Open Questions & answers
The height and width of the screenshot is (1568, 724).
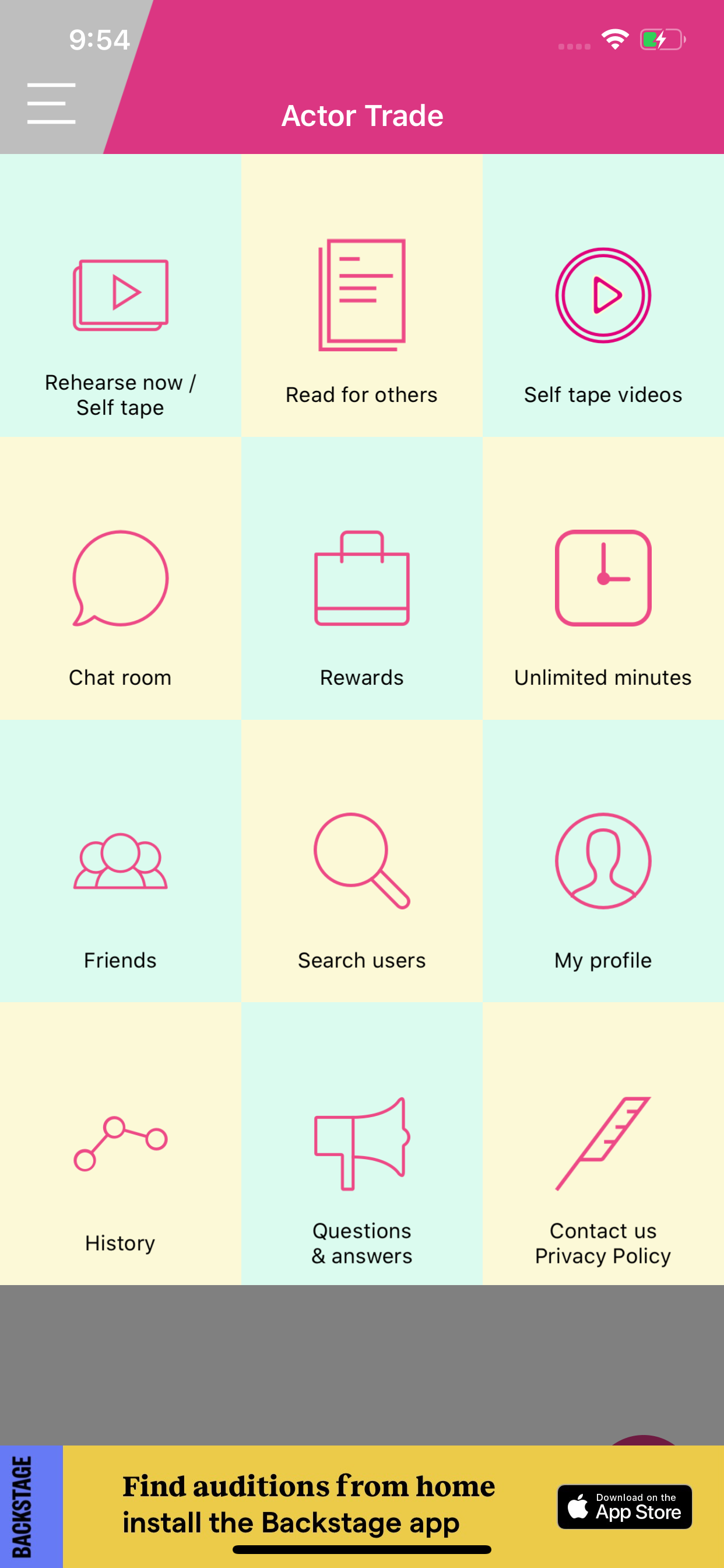pyautogui.click(x=362, y=1144)
